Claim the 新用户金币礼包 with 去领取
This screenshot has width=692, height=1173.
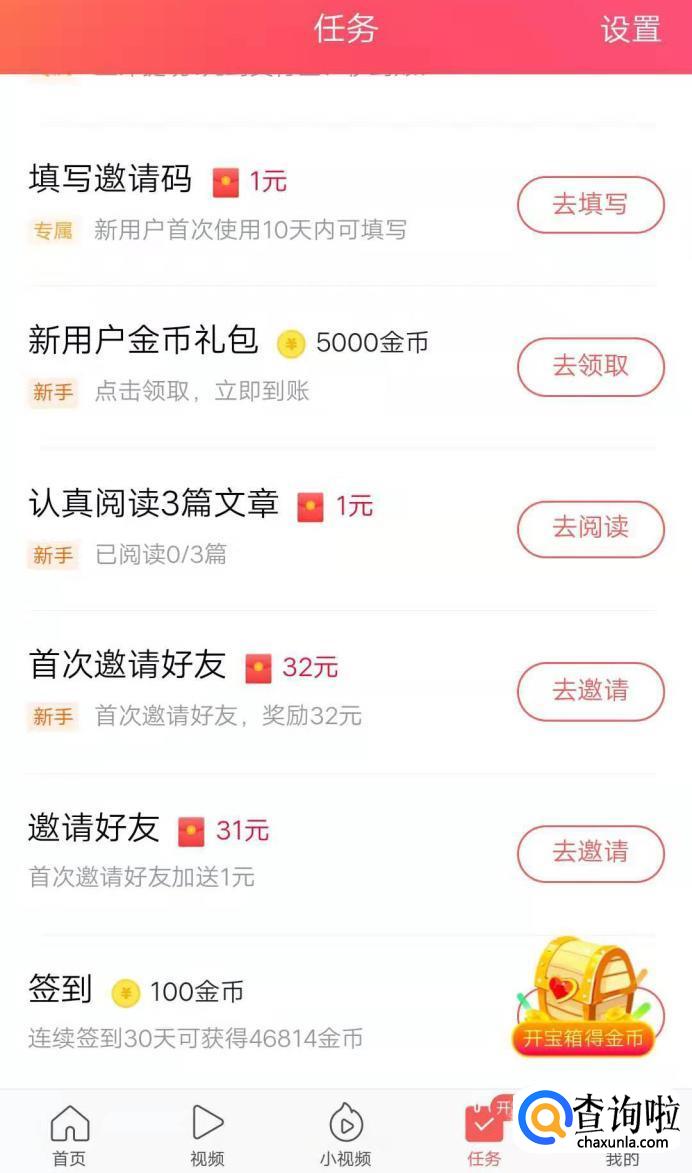tap(590, 366)
